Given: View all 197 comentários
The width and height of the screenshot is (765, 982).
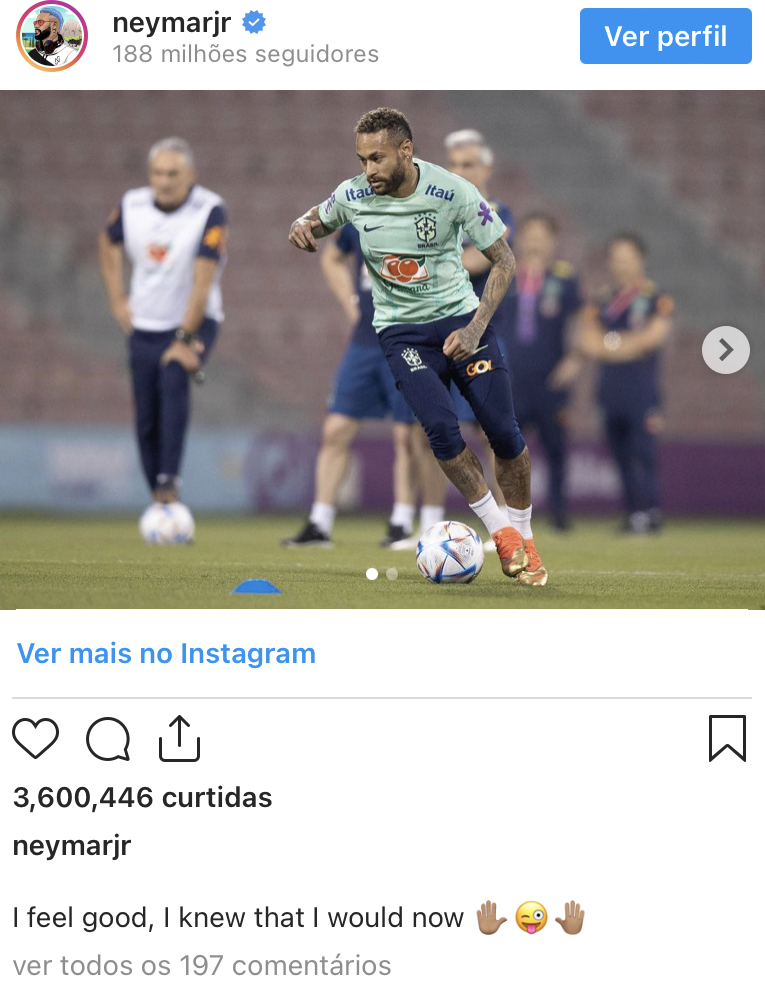Looking at the screenshot, I should pyautogui.click(x=202, y=966).
